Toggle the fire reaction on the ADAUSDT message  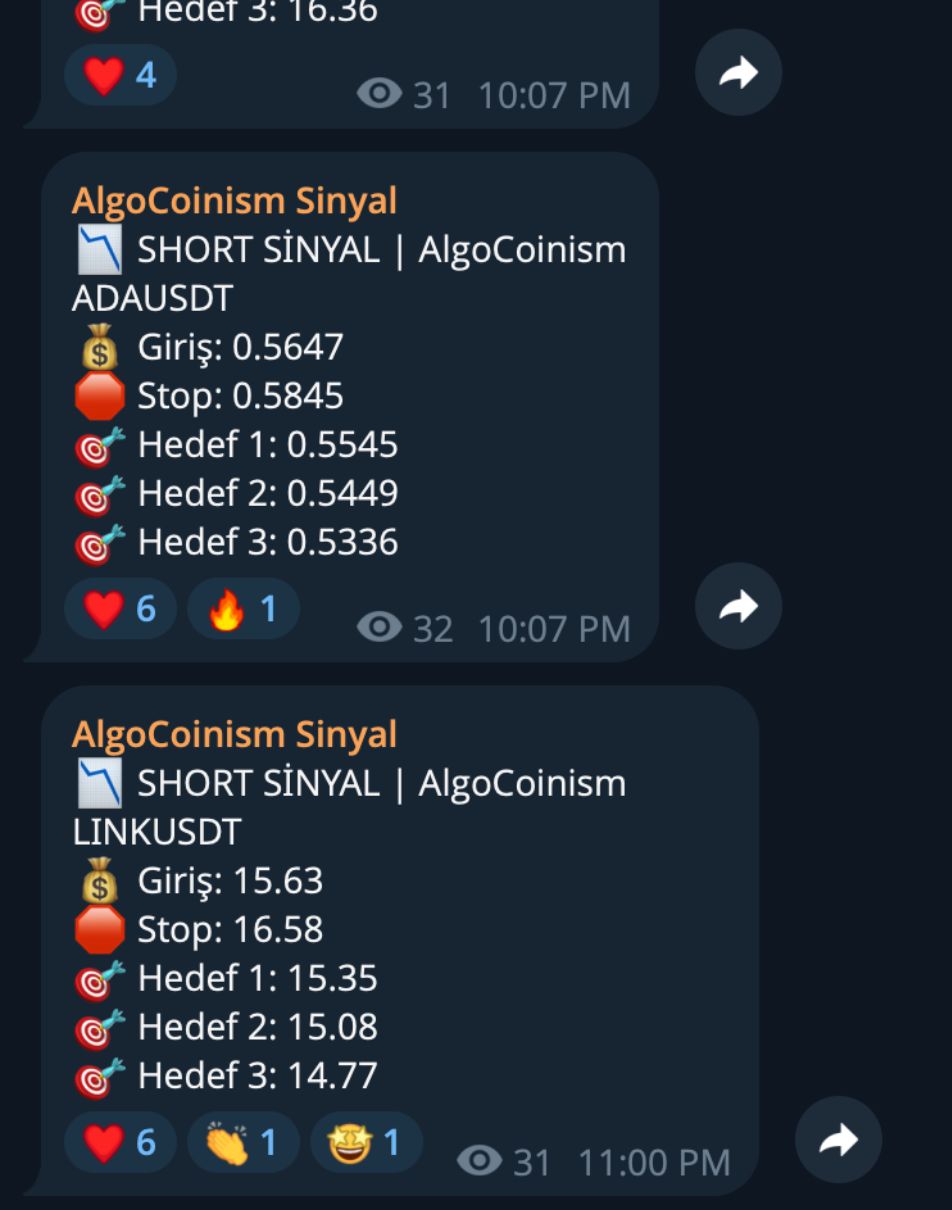pyautogui.click(x=243, y=607)
